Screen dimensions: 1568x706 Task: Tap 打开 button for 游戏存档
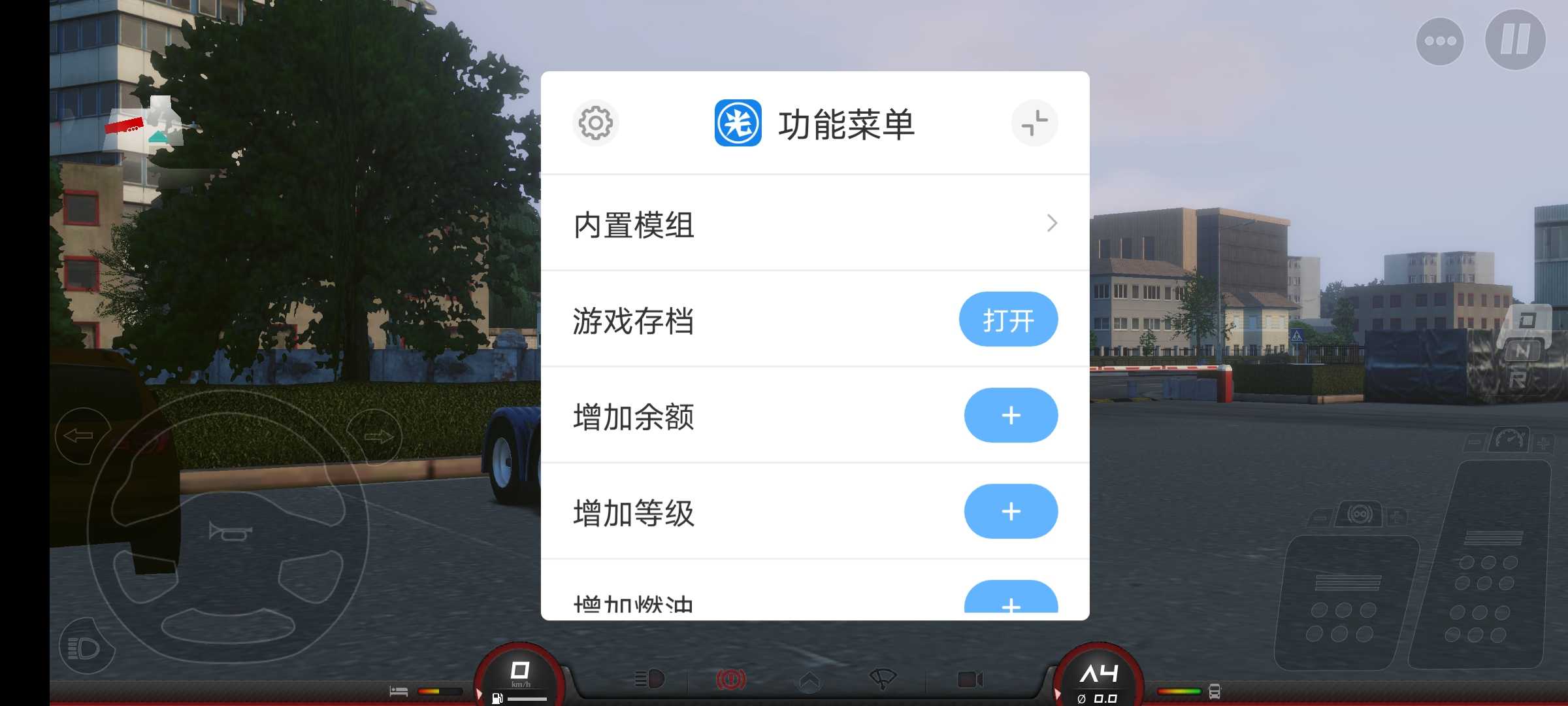click(1007, 320)
